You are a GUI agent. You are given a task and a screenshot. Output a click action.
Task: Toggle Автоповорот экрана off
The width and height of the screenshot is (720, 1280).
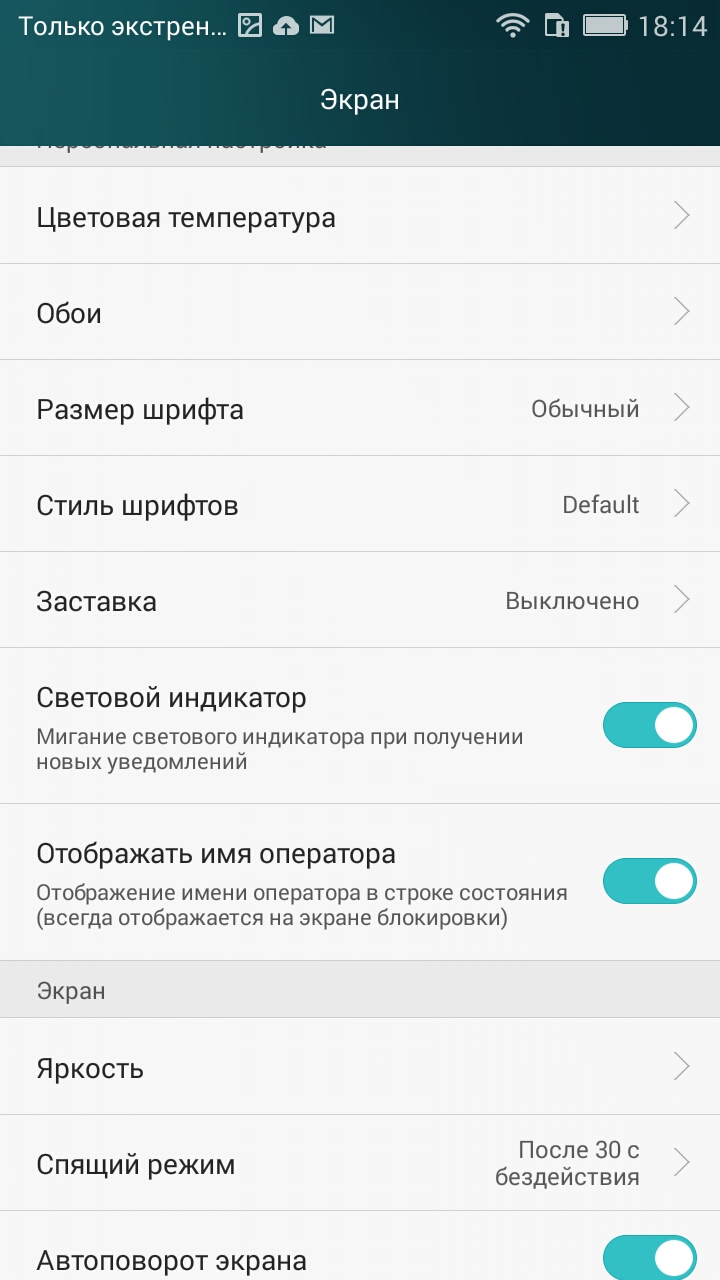coord(649,1258)
